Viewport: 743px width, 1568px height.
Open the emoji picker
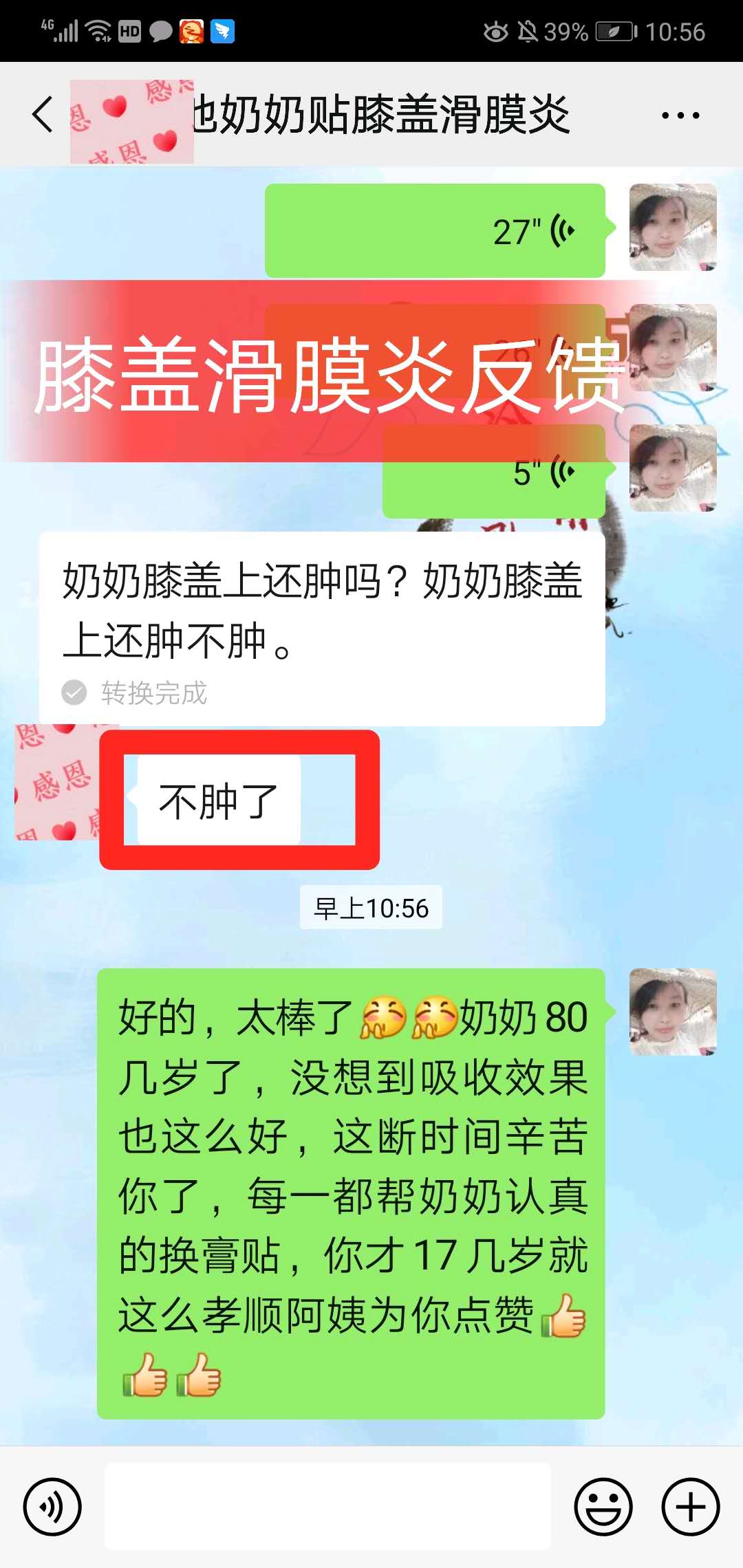603,1507
